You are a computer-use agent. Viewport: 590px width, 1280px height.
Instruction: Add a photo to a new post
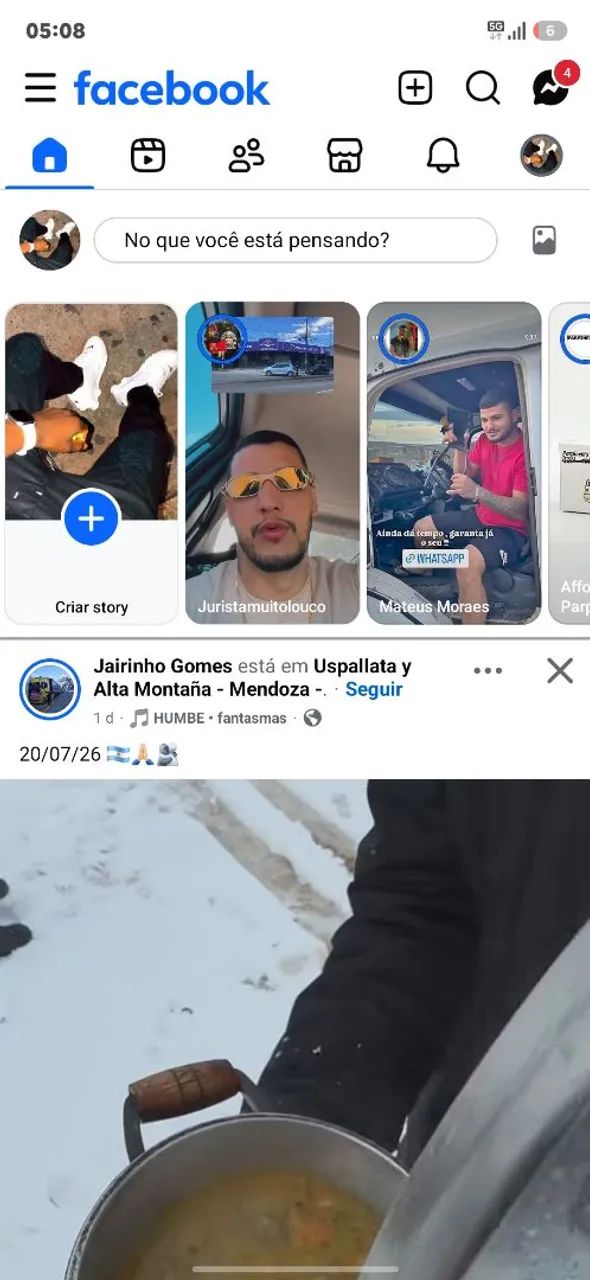544,240
